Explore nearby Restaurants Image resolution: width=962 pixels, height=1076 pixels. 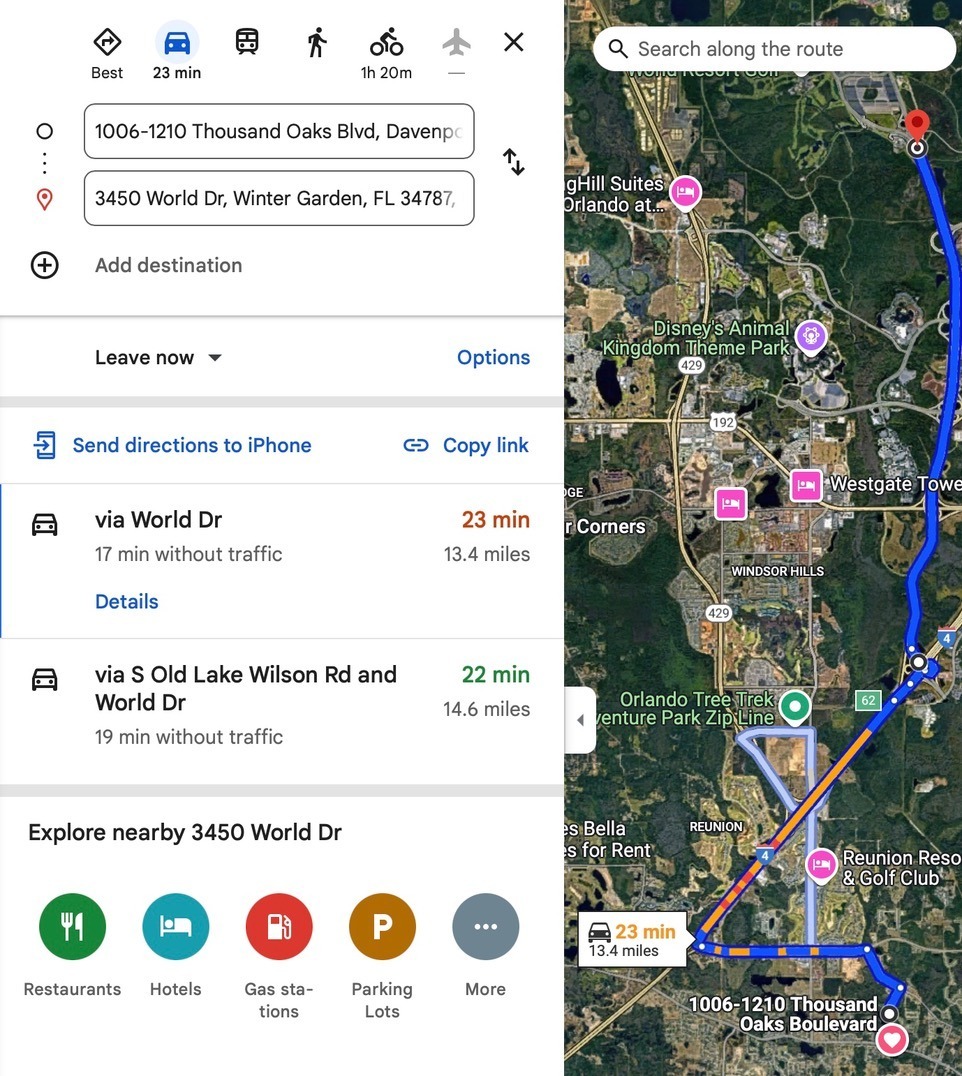pyautogui.click(x=72, y=927)
